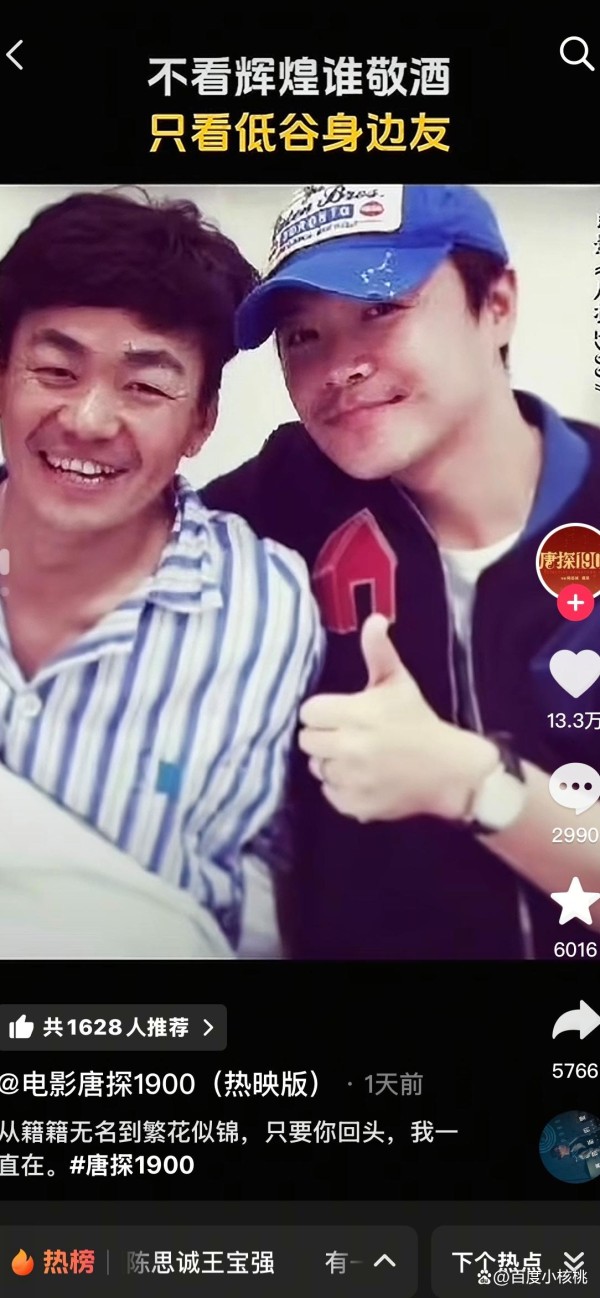
Task: Open search with the magnifier icon
Action: tap(576, 53)
